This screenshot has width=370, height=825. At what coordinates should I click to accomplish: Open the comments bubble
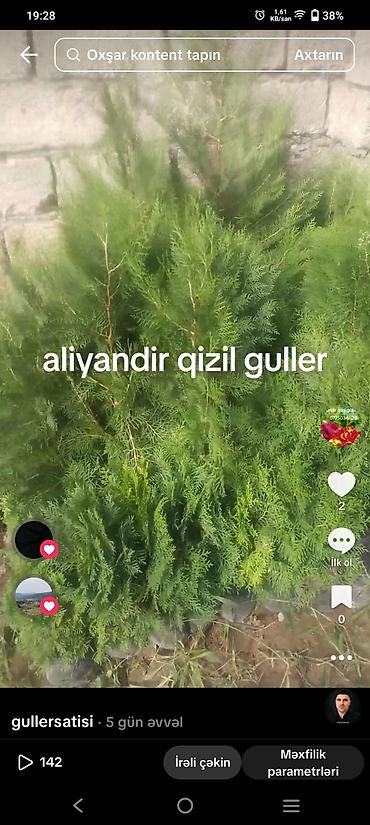342,541
